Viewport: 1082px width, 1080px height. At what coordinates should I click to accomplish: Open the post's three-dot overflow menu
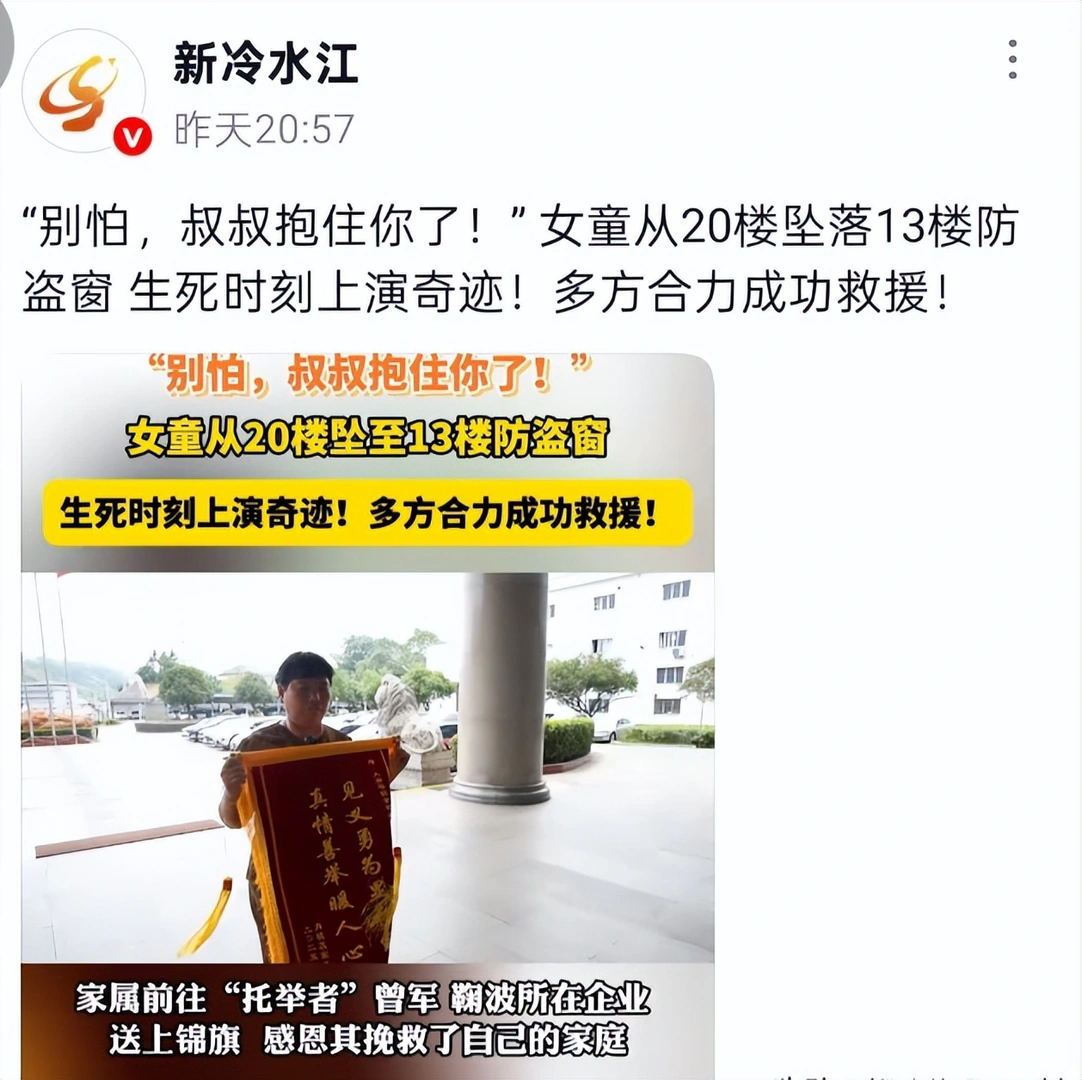pos(1012,60)
